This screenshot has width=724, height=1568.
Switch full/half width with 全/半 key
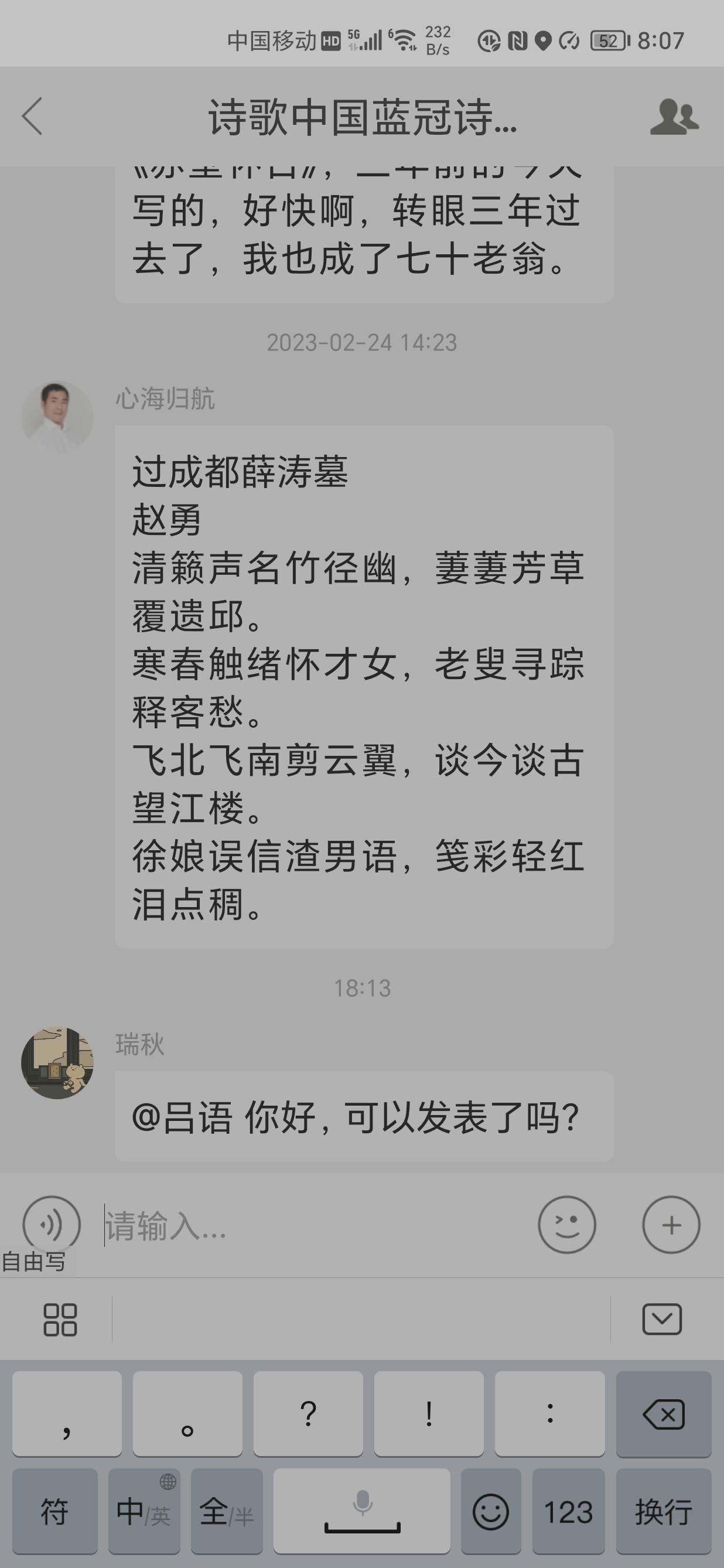pos(227,1511)
